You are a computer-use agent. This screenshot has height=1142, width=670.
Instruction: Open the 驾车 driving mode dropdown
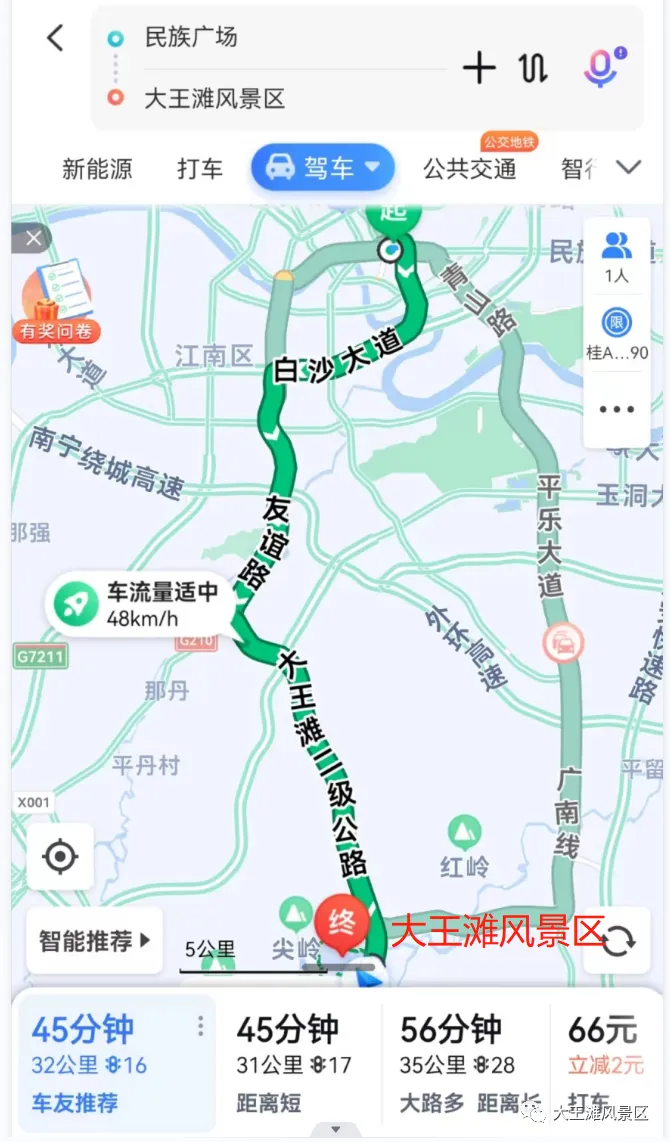click(x=323, y=168)
